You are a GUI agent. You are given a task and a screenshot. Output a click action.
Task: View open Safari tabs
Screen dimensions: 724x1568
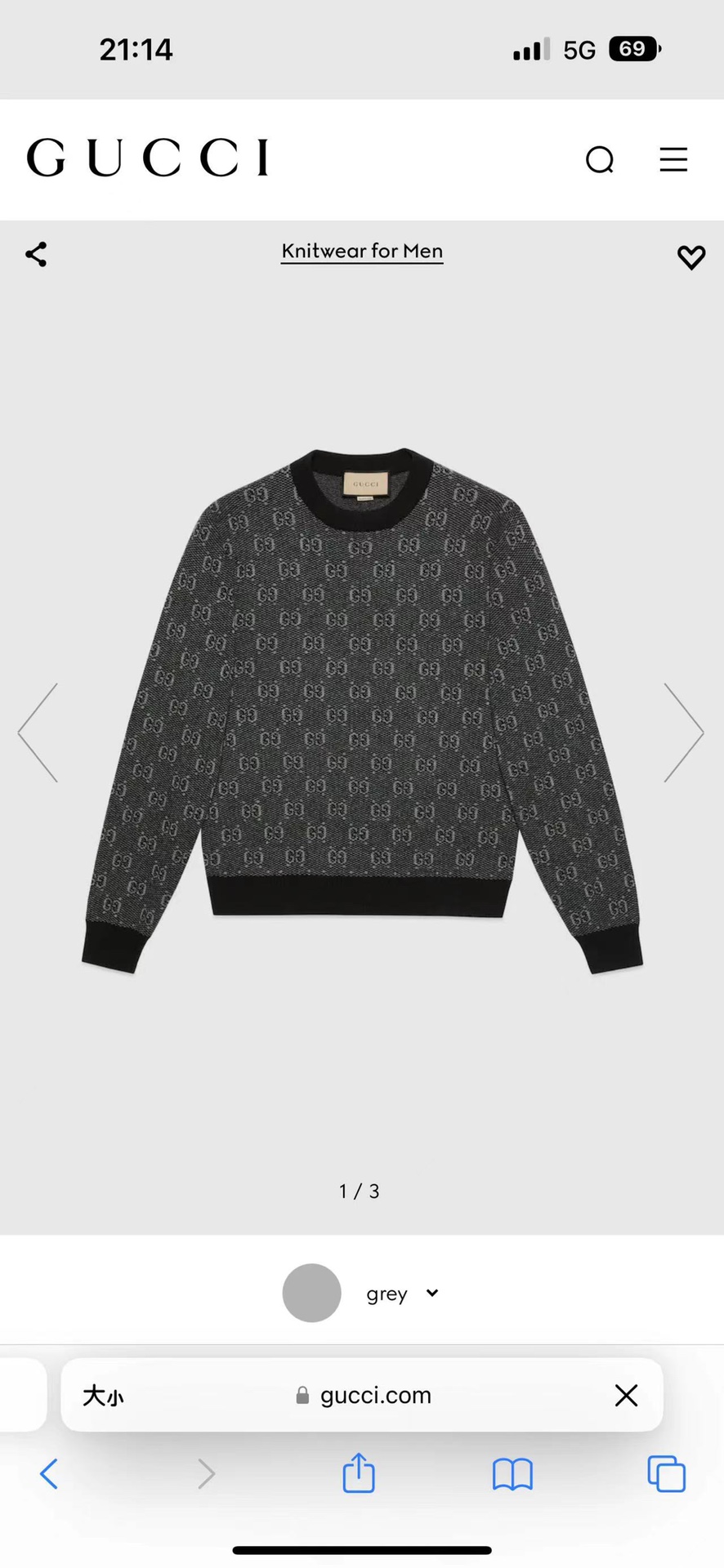666,1474
